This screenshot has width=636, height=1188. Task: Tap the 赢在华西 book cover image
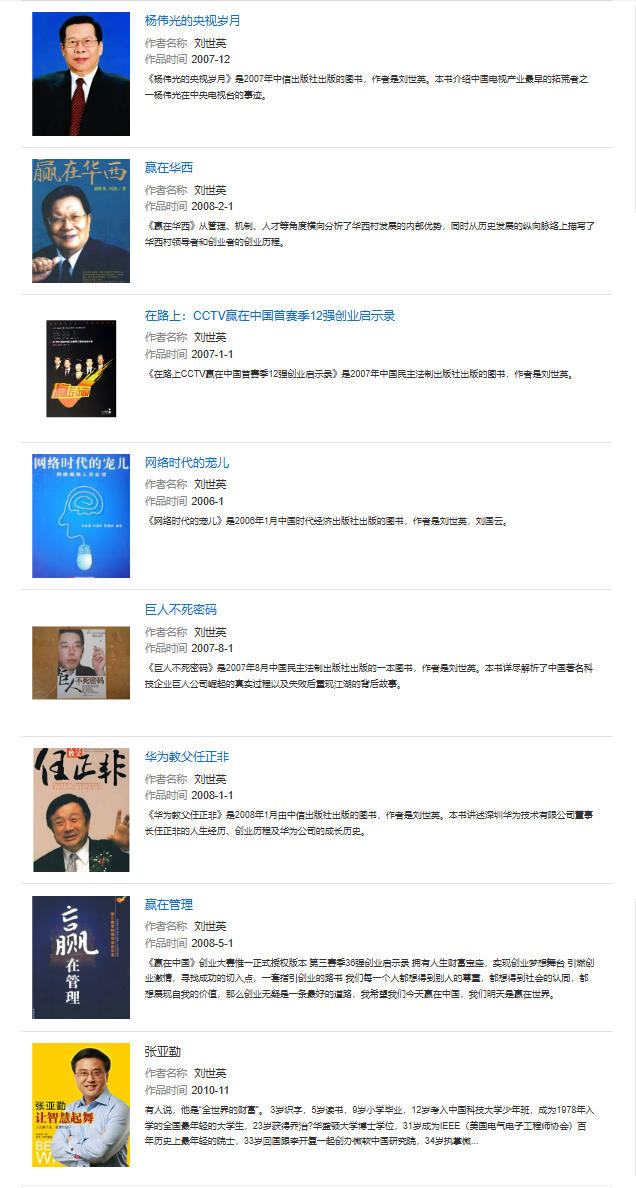coord(81,221)
